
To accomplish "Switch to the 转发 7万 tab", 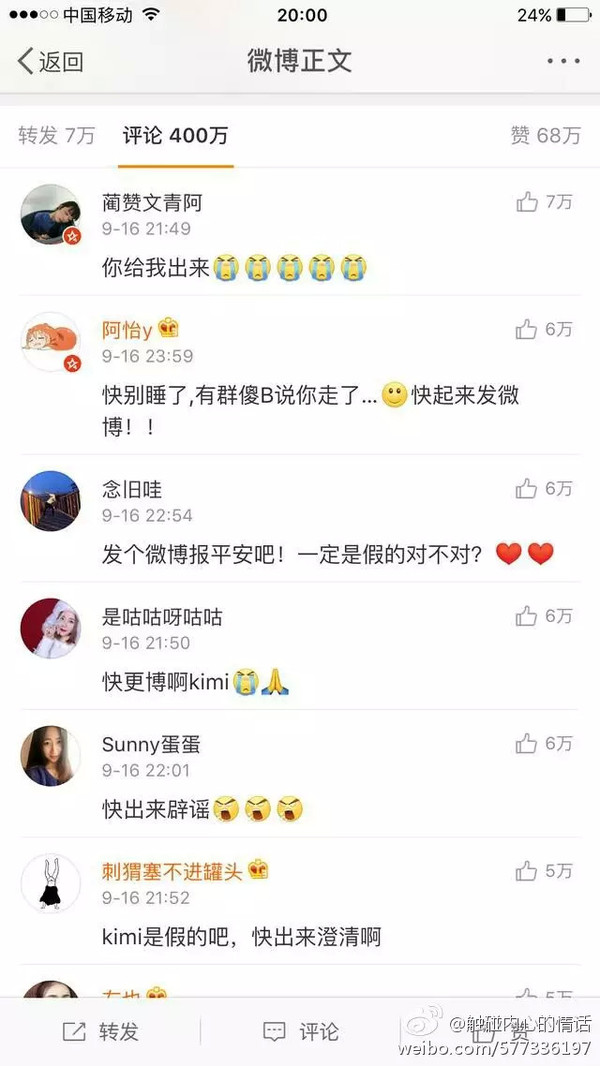I will (56, 136).
